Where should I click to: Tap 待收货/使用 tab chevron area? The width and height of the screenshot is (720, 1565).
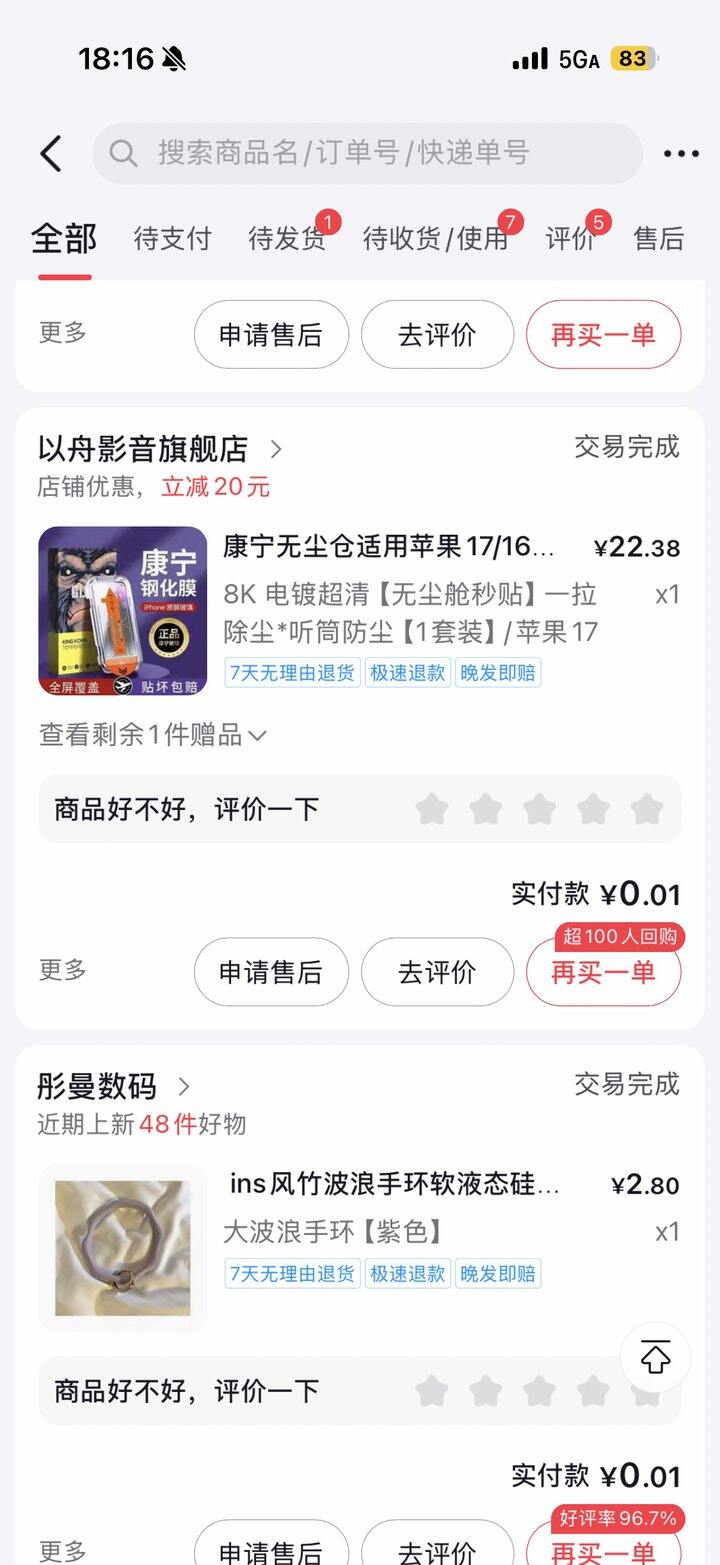point(435,238)
